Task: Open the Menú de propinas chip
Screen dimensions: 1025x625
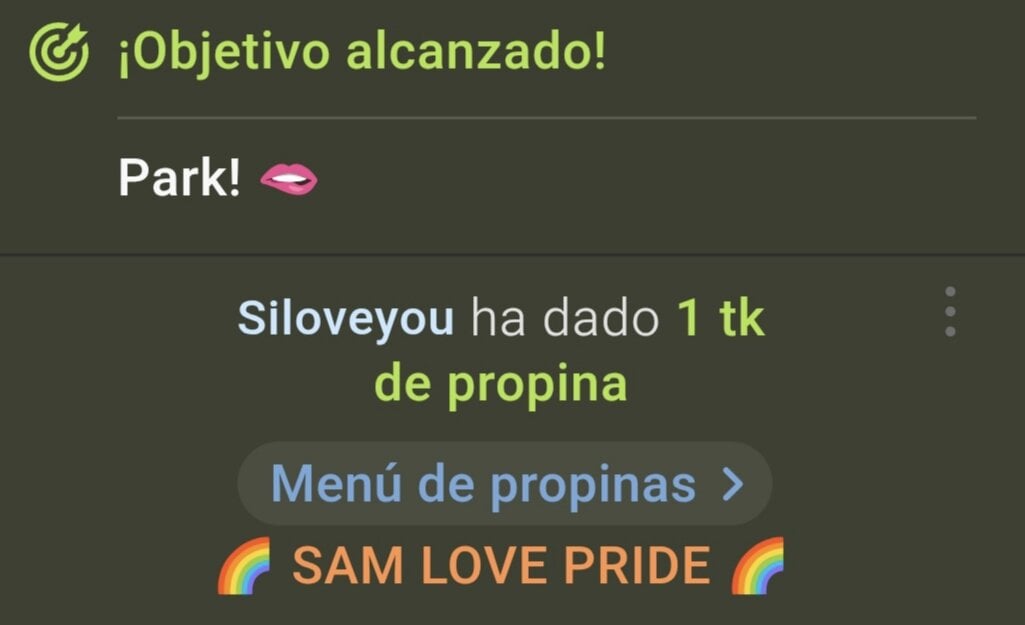Action: (x=505, y=484)
